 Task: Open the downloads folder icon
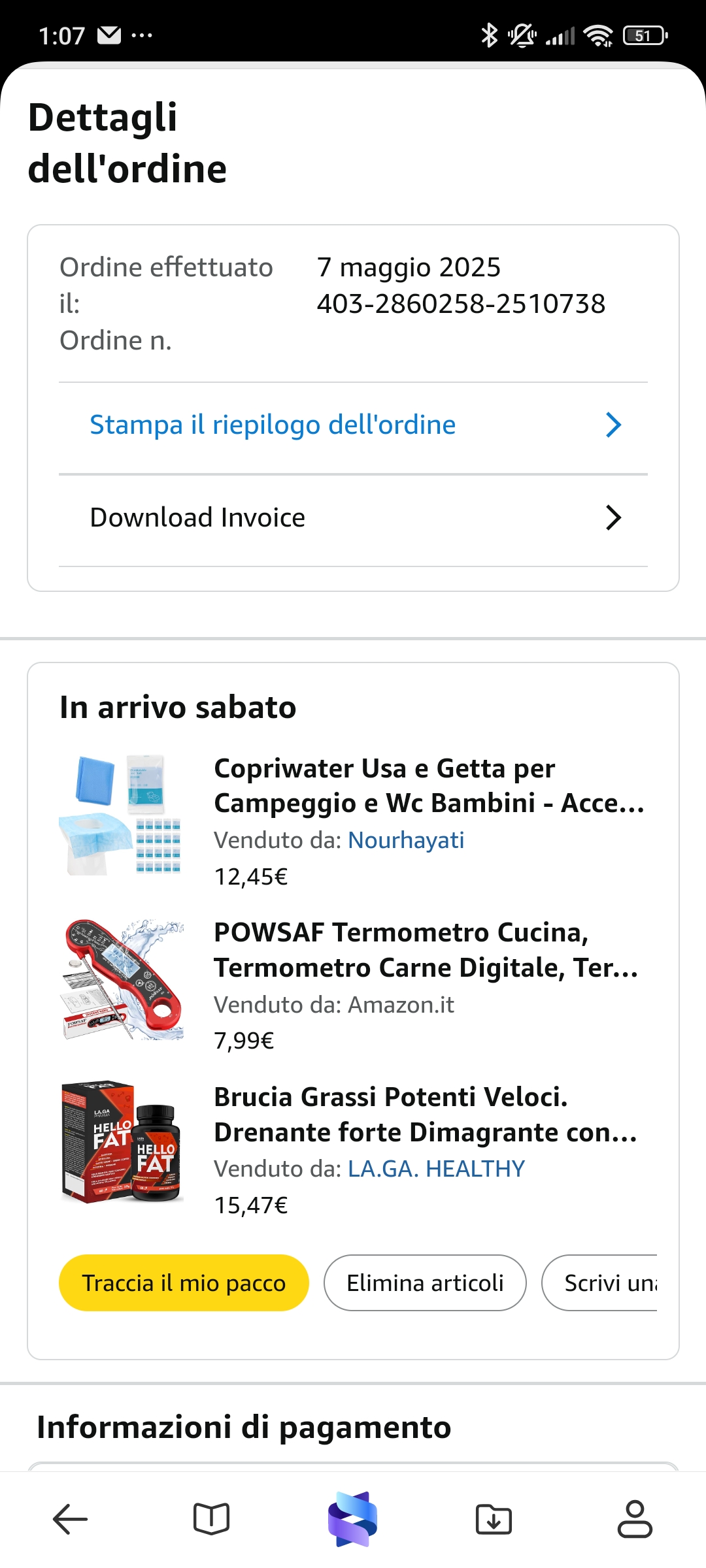click(494, 1519)
